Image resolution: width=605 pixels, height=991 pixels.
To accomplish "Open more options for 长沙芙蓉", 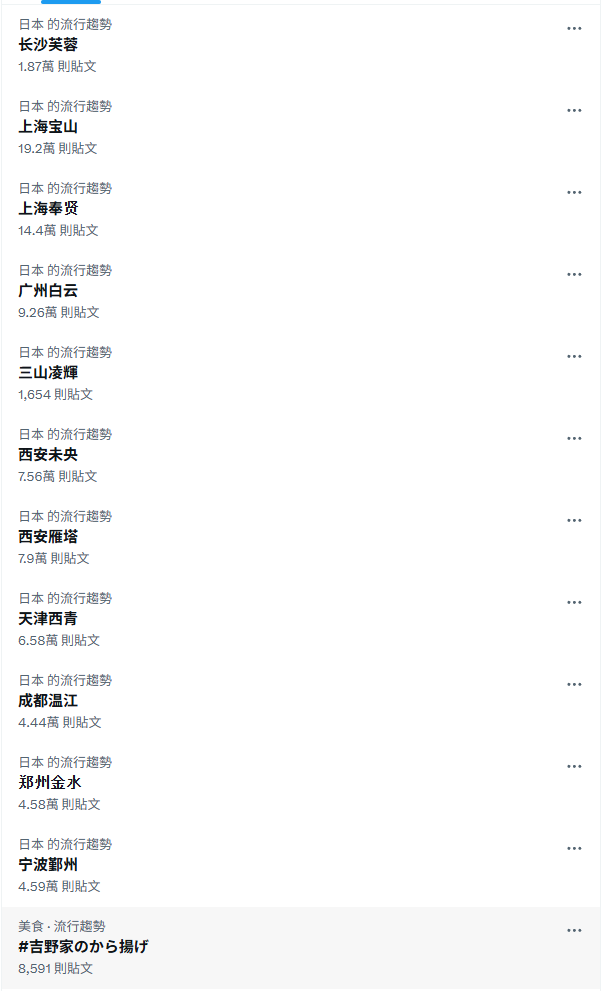I will point(574,28).
